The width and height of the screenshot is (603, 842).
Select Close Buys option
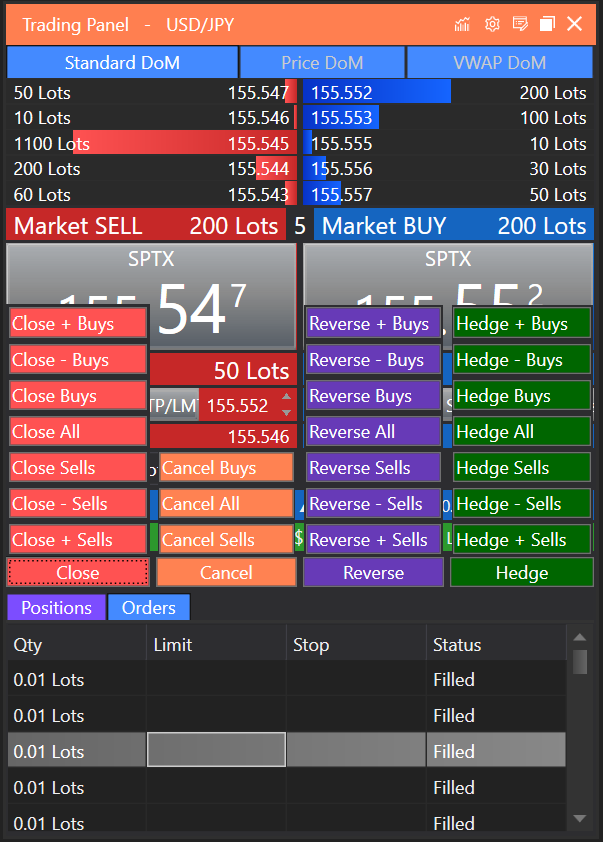pyautogui.click(x=78, y=396)
